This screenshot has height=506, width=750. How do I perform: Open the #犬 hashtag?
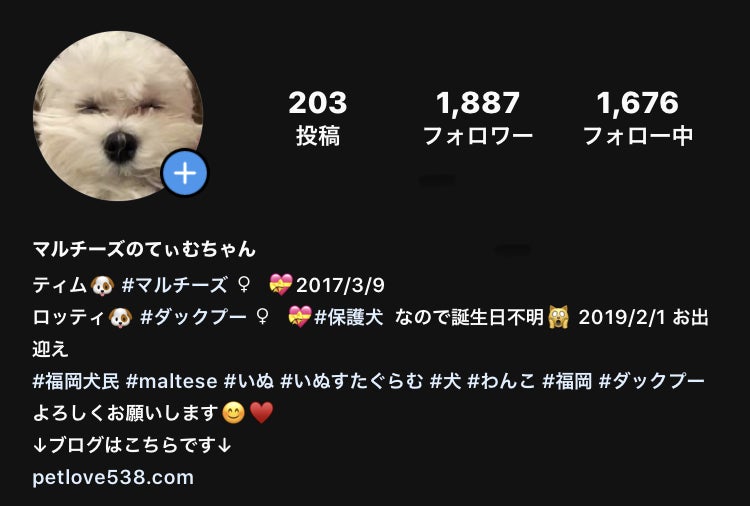click(x=443, y=382)
